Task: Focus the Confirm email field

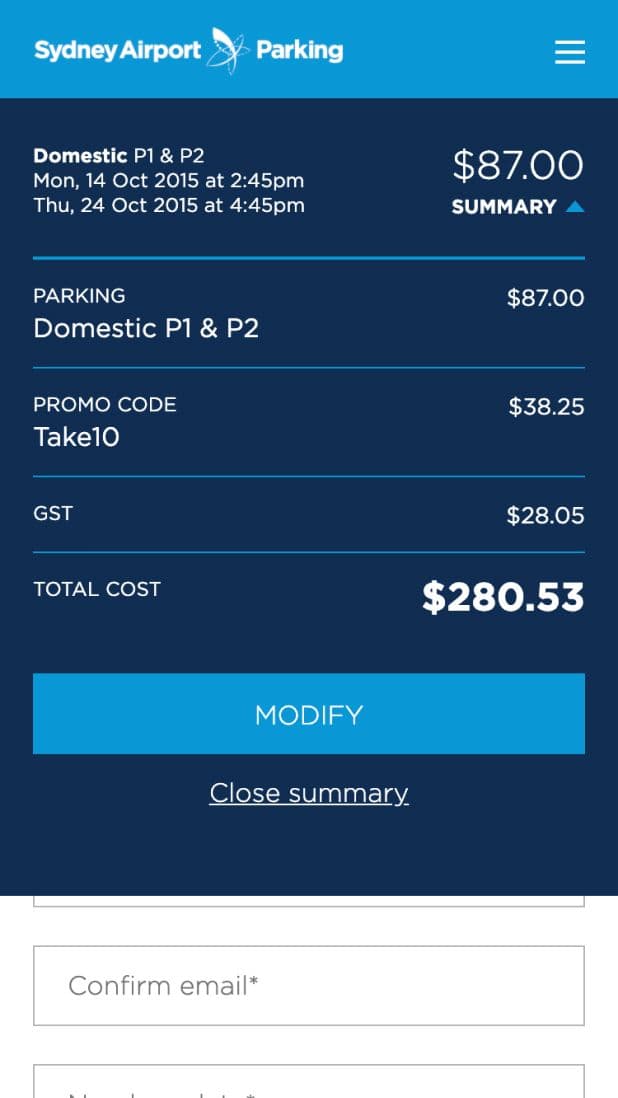Action: pos(308,986)
